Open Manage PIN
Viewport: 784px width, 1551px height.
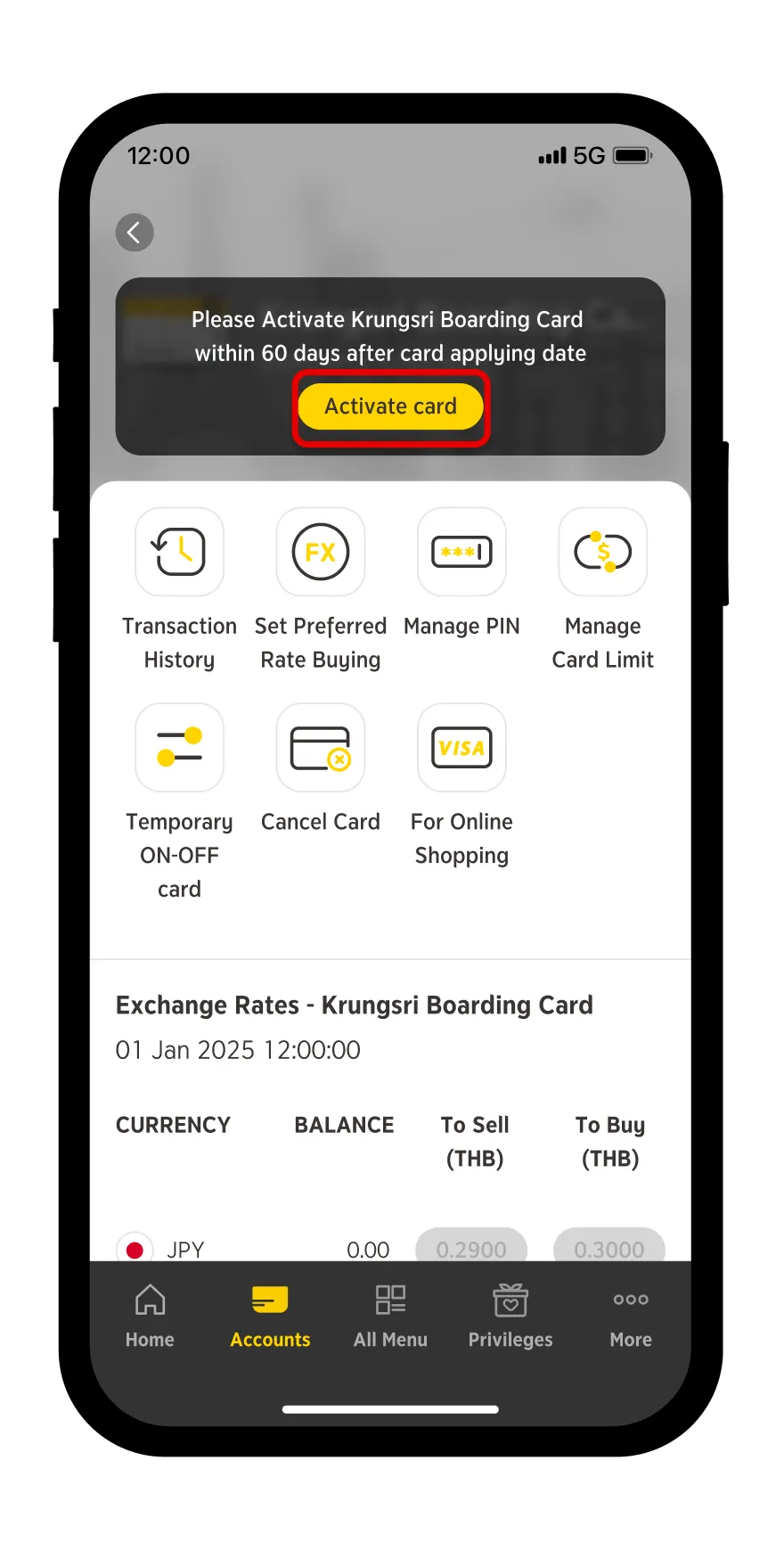pyautogui.click(x=461, y=553)
